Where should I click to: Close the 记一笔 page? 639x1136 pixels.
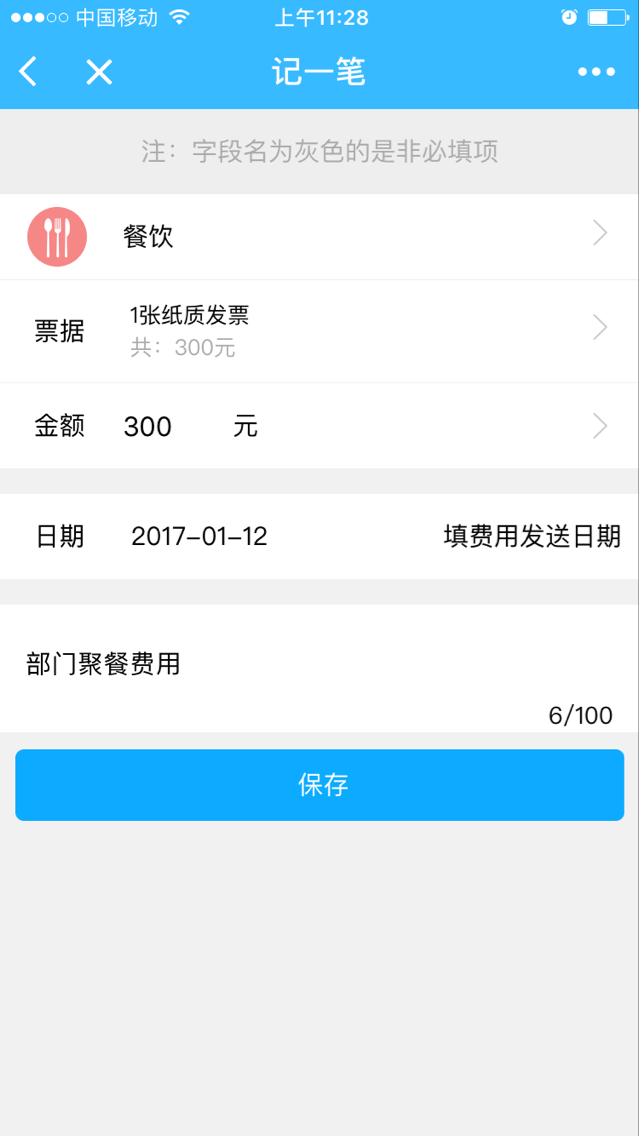point(98,72)
